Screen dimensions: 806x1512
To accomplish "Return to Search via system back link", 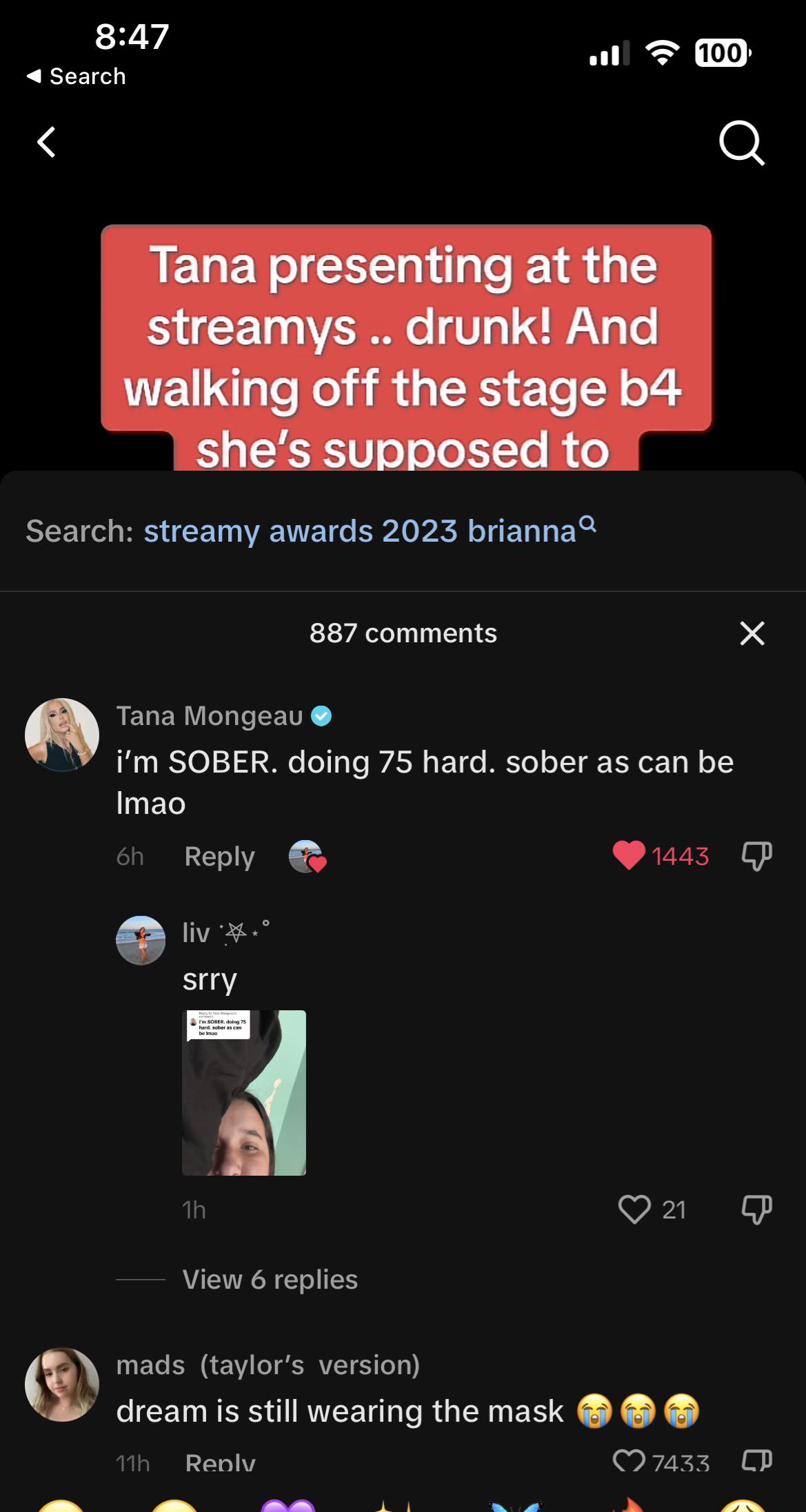I will point(77,76).
